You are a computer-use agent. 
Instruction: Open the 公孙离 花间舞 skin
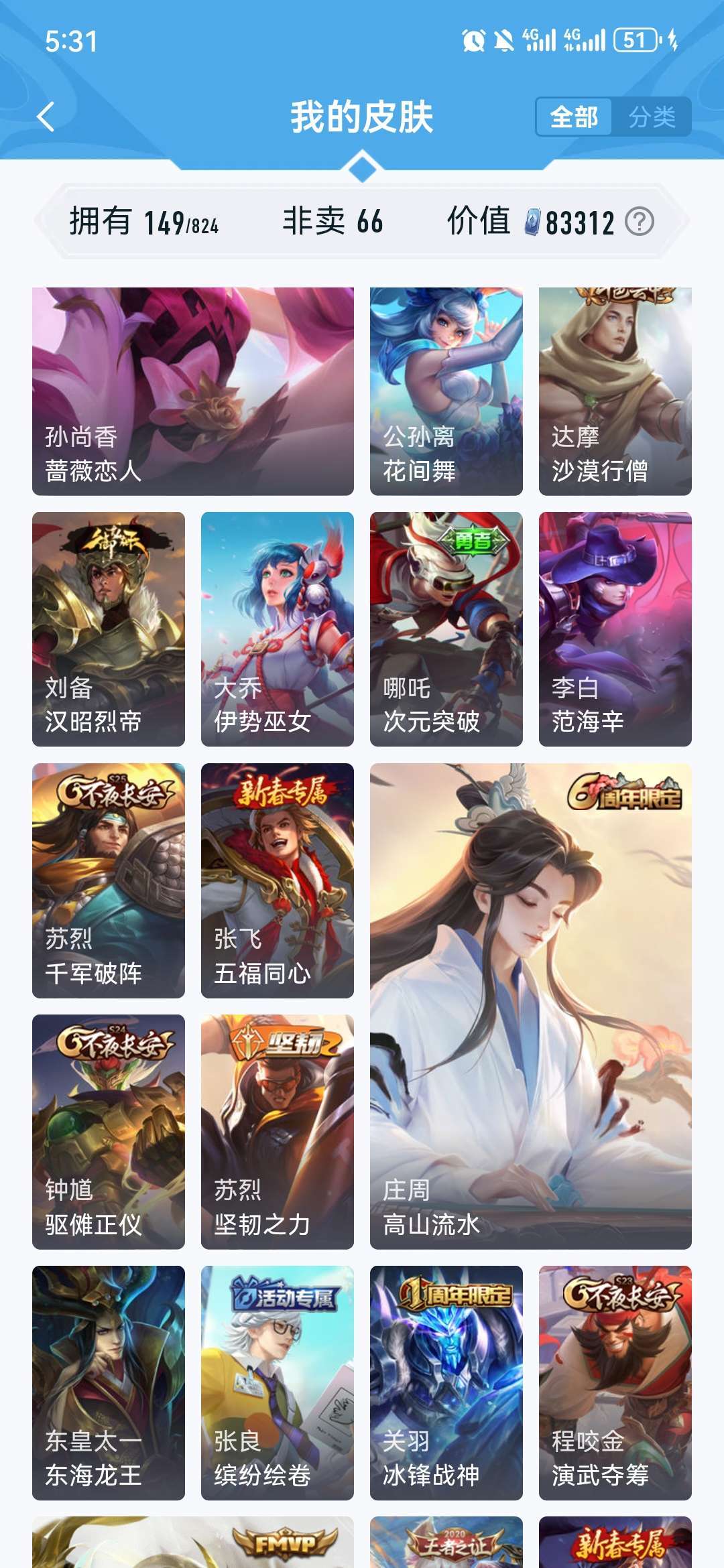click(446, 391)
